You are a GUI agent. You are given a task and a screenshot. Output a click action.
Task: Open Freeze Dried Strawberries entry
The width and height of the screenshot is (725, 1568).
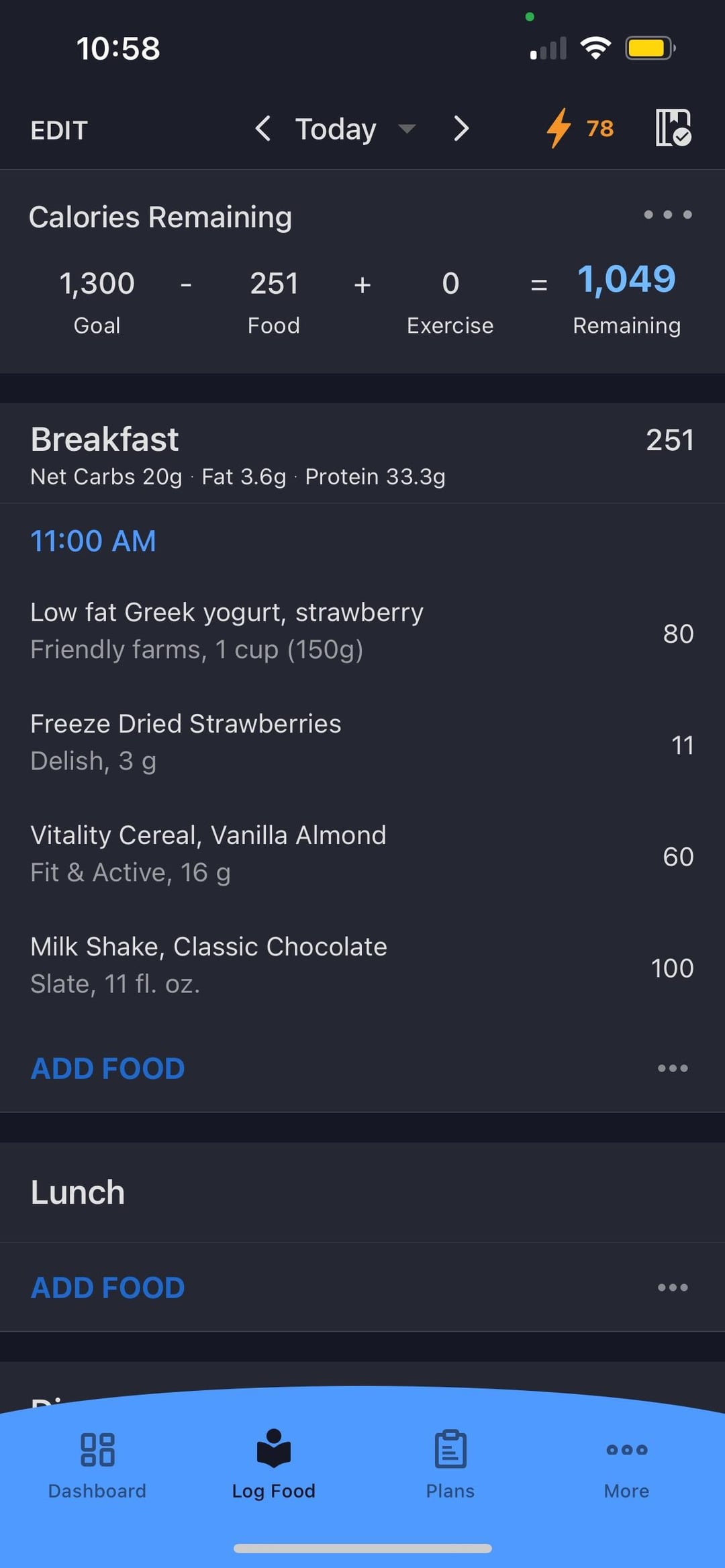click(x=362, y=743)
